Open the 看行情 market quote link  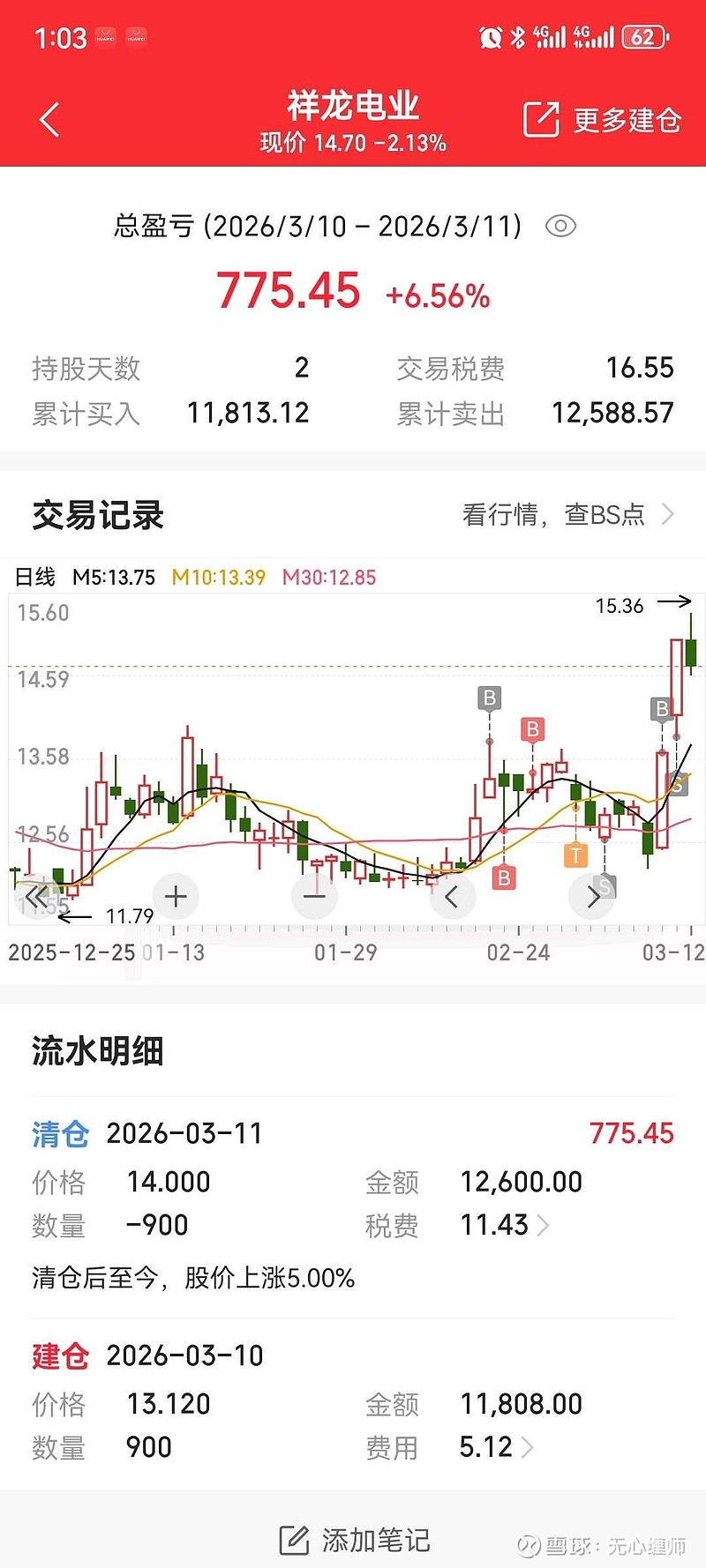(x=498, y=514)
